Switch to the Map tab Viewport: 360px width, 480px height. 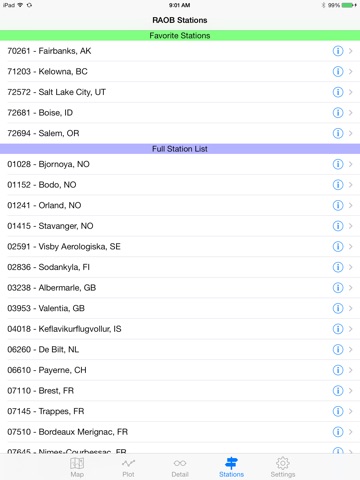pyautogui.click(x=77, y=467)
